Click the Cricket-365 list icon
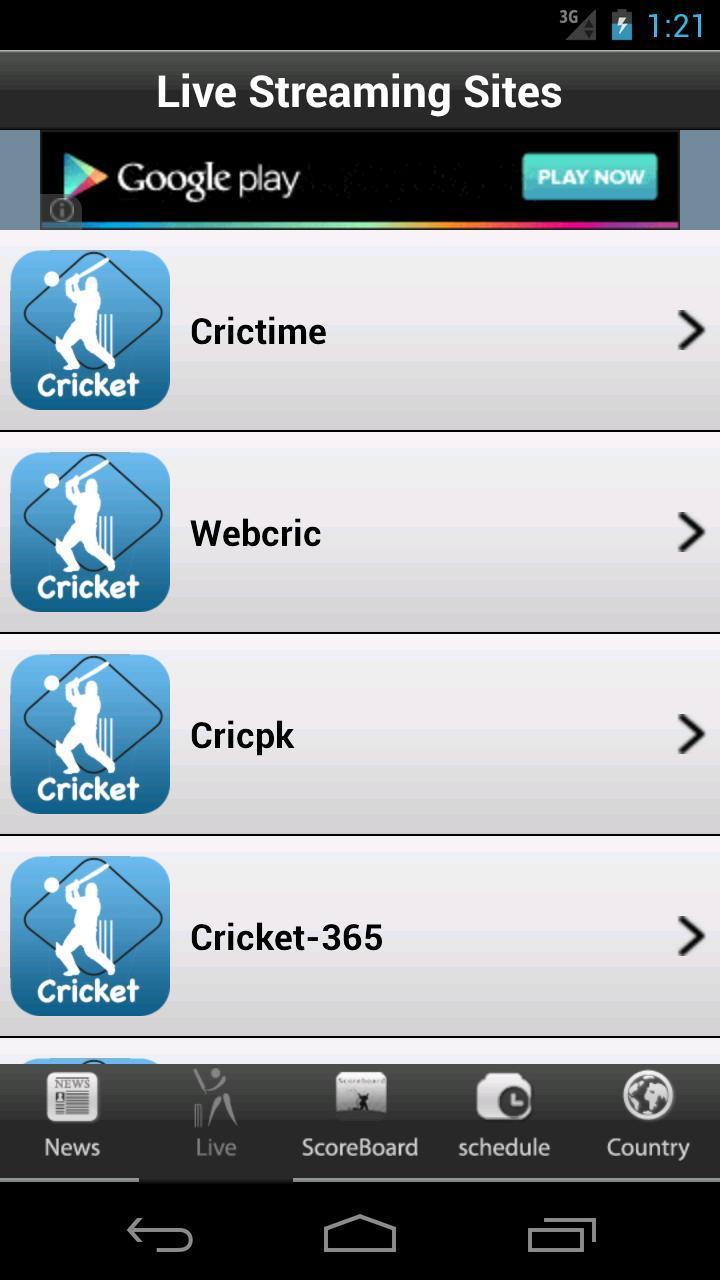720x1280 pixels. 90,936
